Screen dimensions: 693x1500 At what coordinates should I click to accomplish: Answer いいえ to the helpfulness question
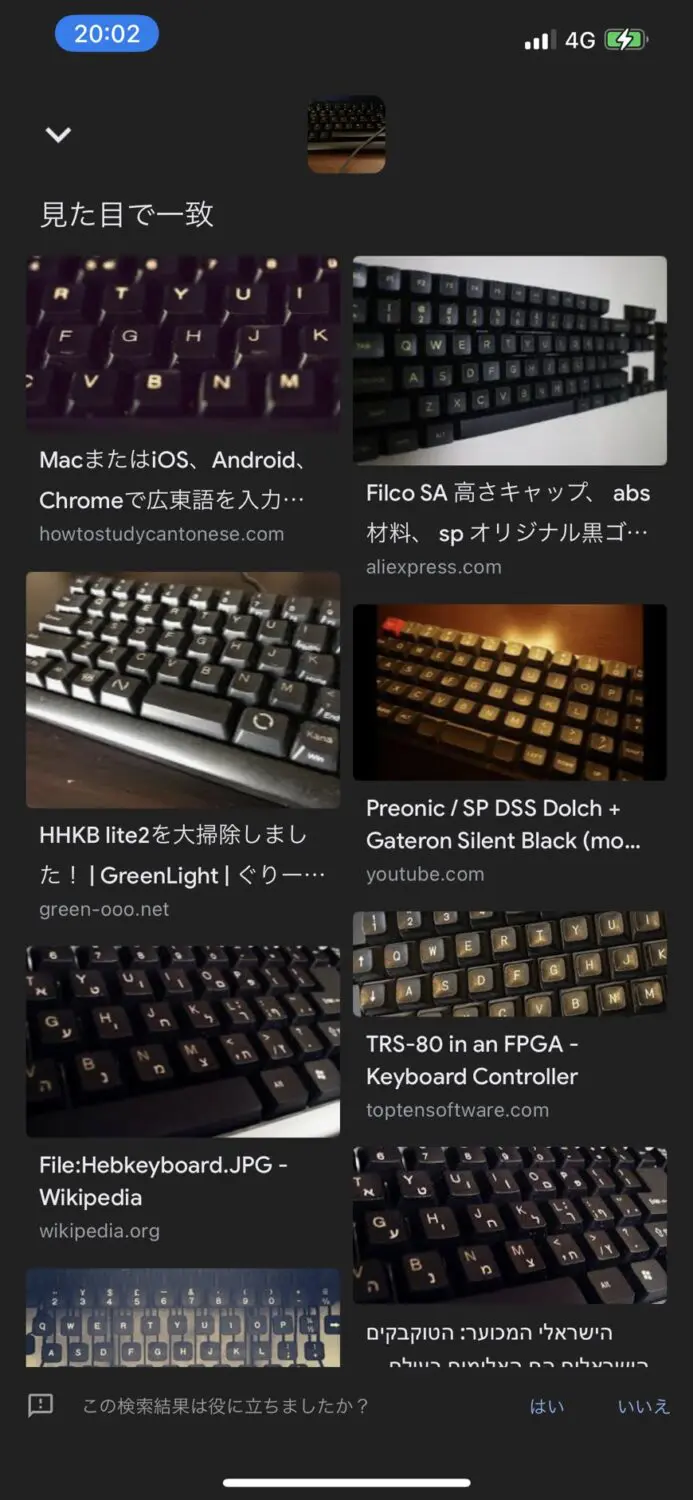643,1406
